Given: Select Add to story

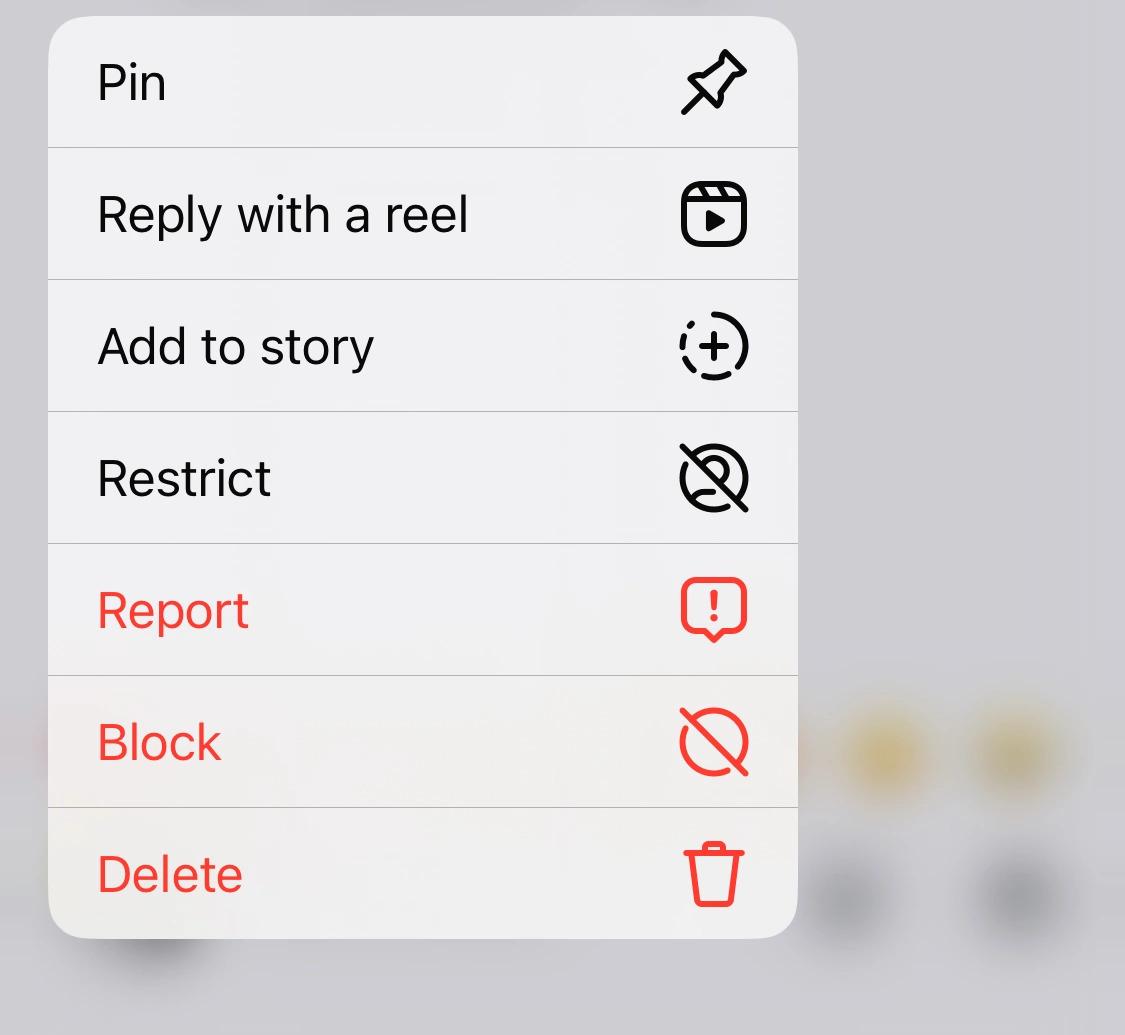Looking at the screenshot, I should point(422,347).
